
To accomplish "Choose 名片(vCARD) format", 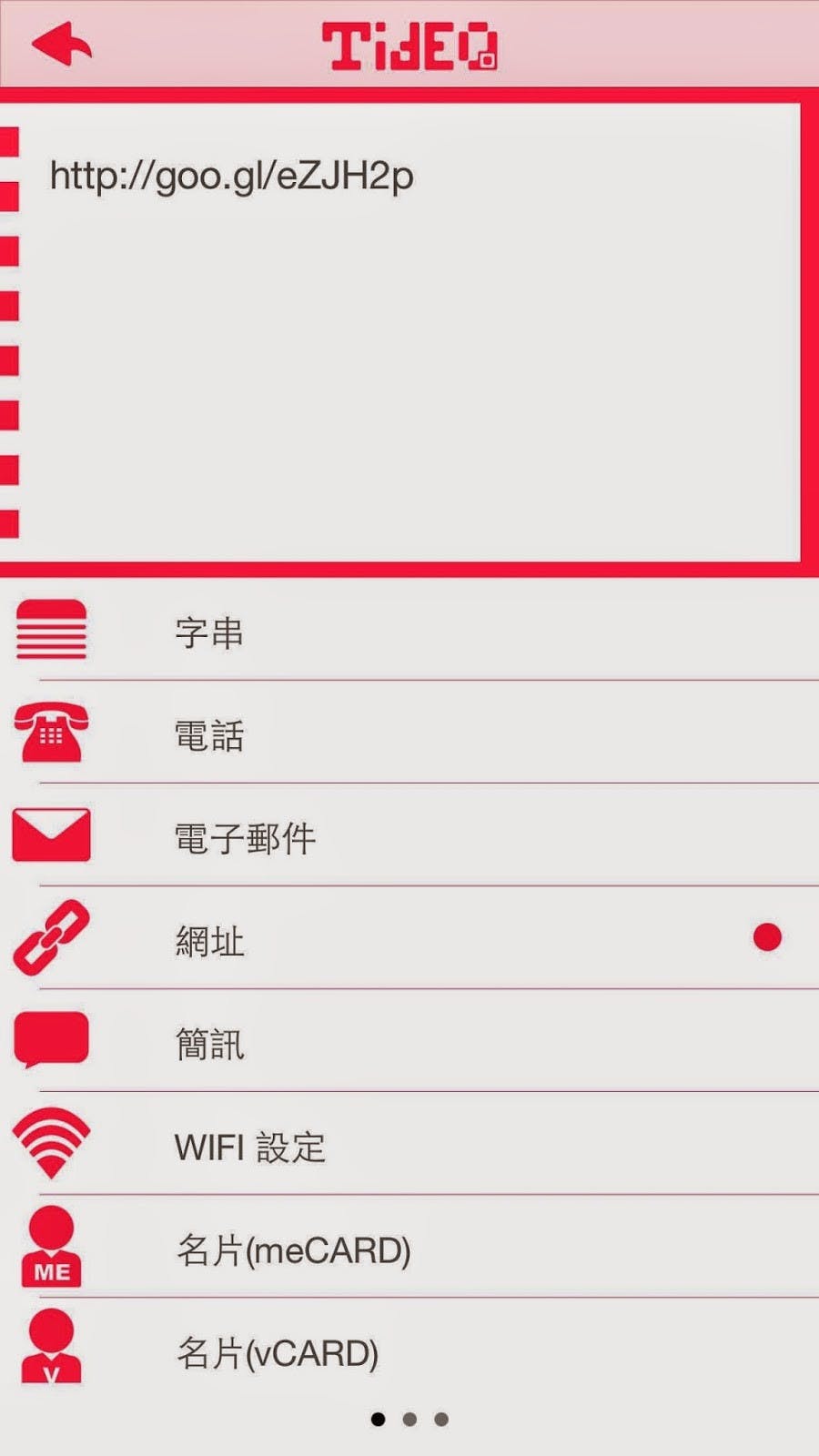I will pyautogui.click(x=409, y=1350).
